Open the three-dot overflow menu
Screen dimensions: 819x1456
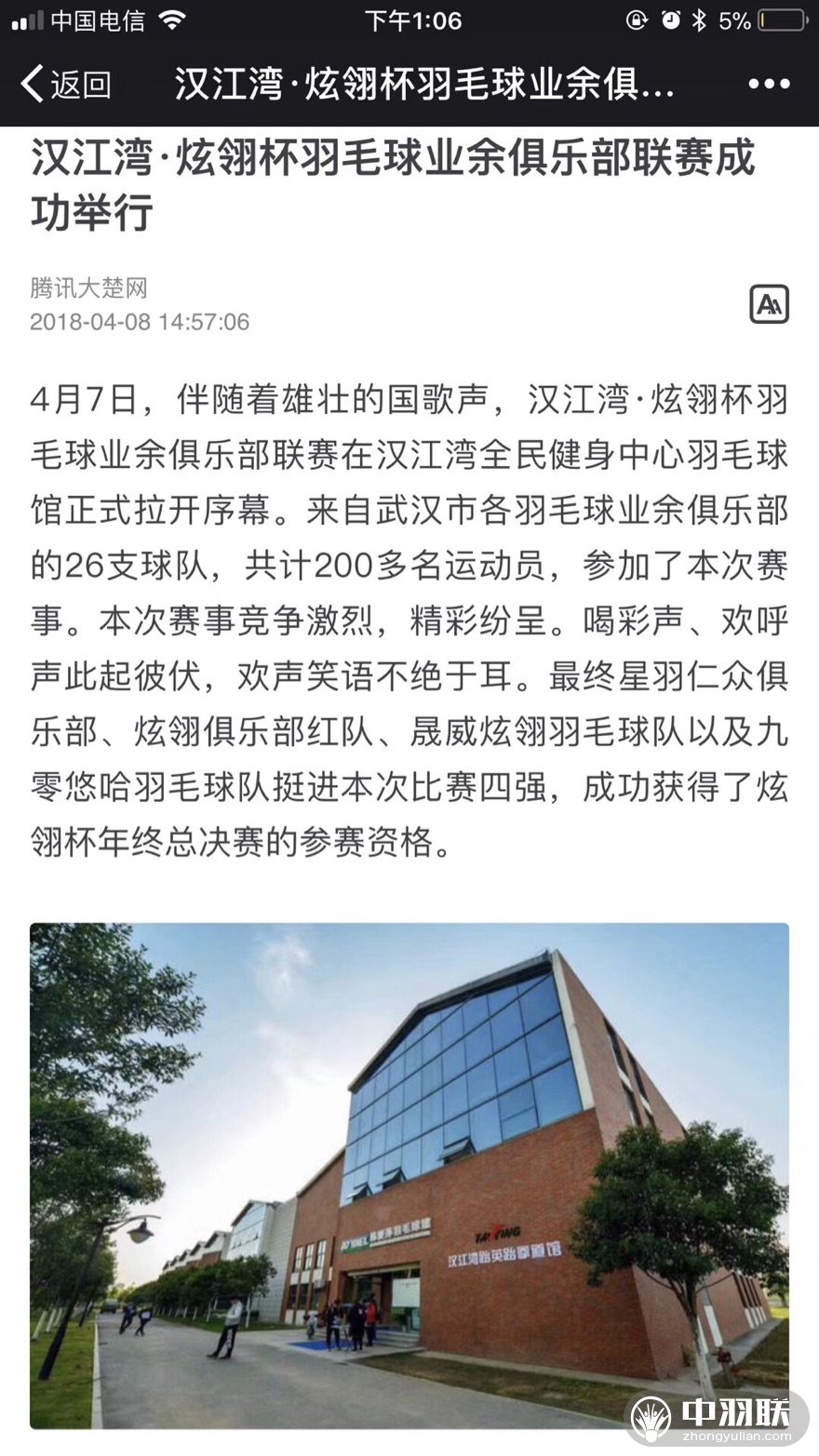(769, 85)
